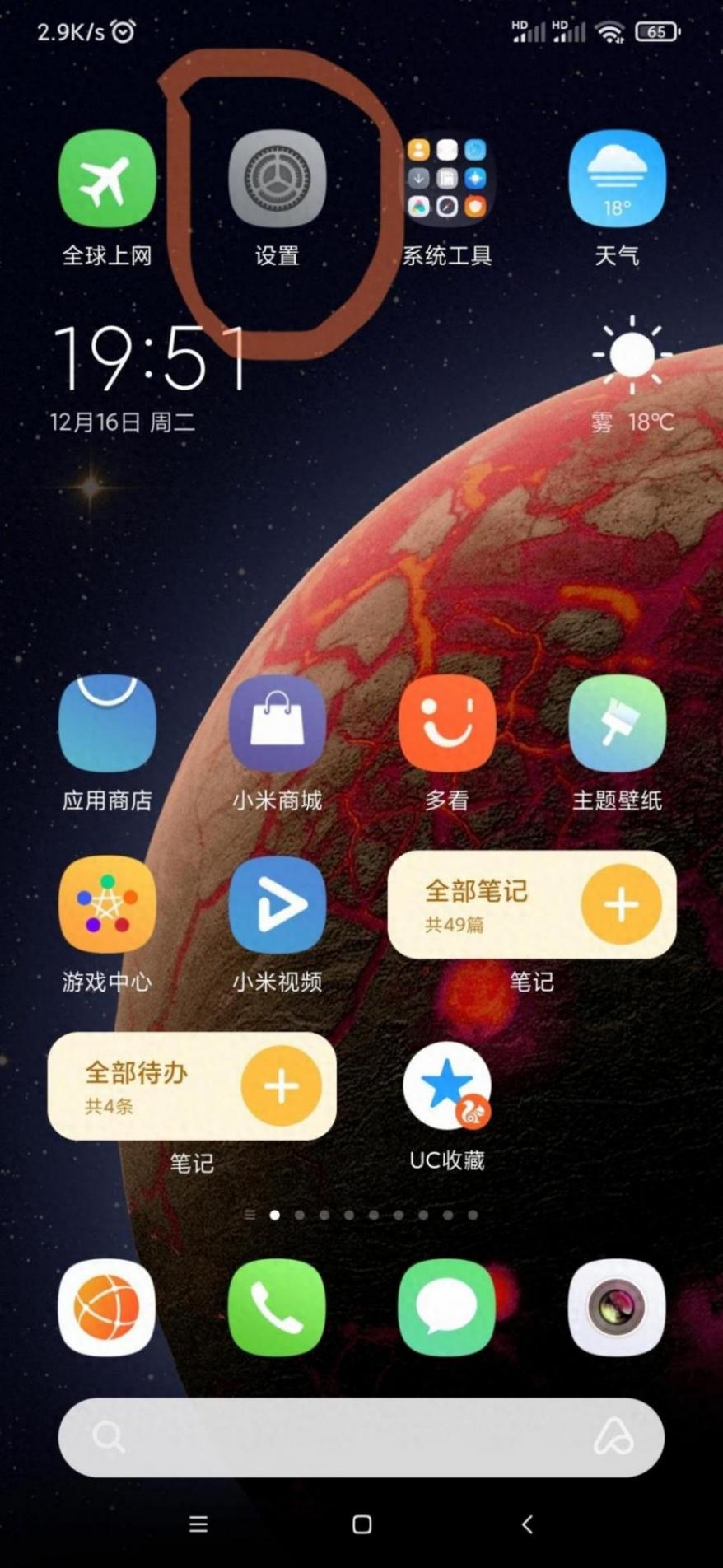Viewport: 723px width, 1568px height.
Task: Launch 小米商城
Action: click(x=277, y=724)
